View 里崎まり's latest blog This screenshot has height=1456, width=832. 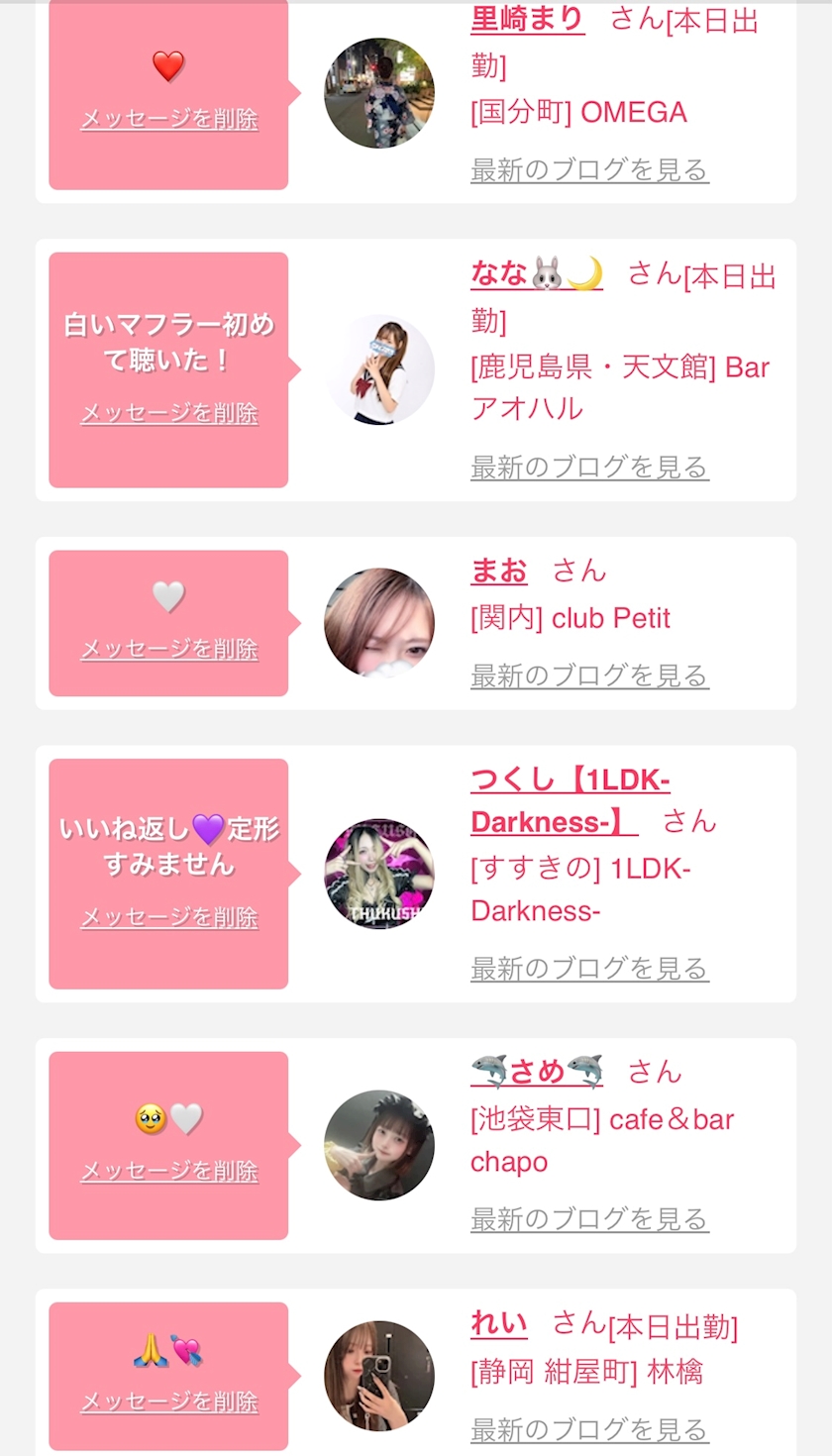click(x=589, y=170)
